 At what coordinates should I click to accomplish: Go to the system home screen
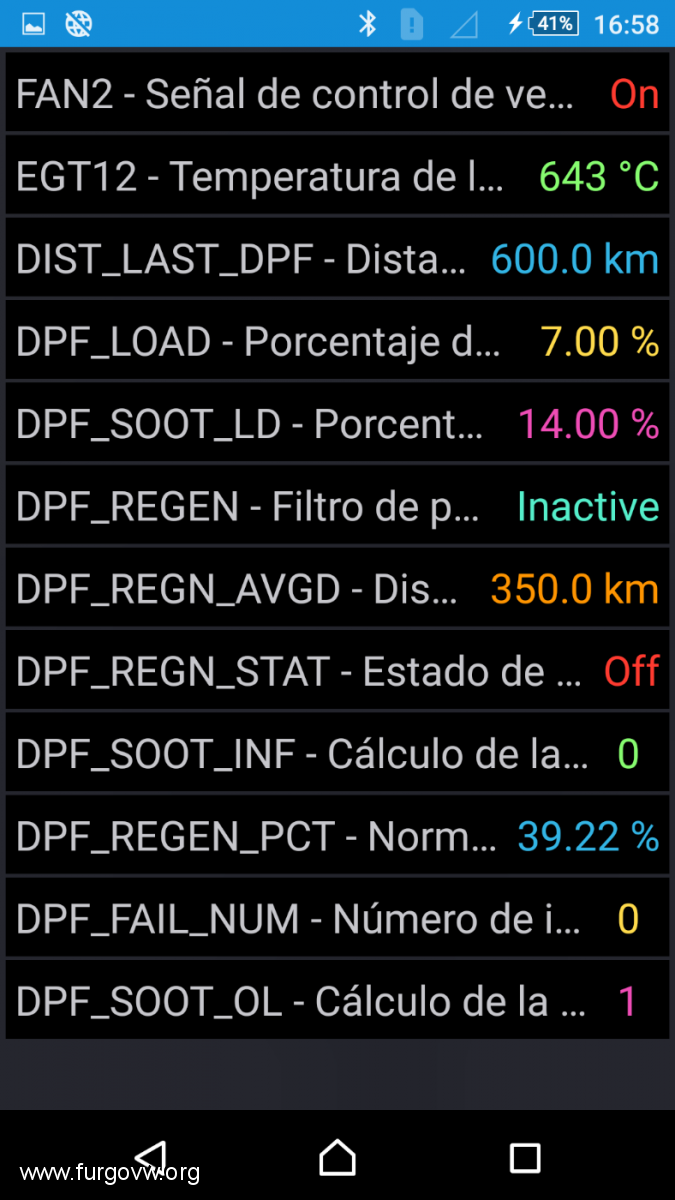coord(337,1157)
